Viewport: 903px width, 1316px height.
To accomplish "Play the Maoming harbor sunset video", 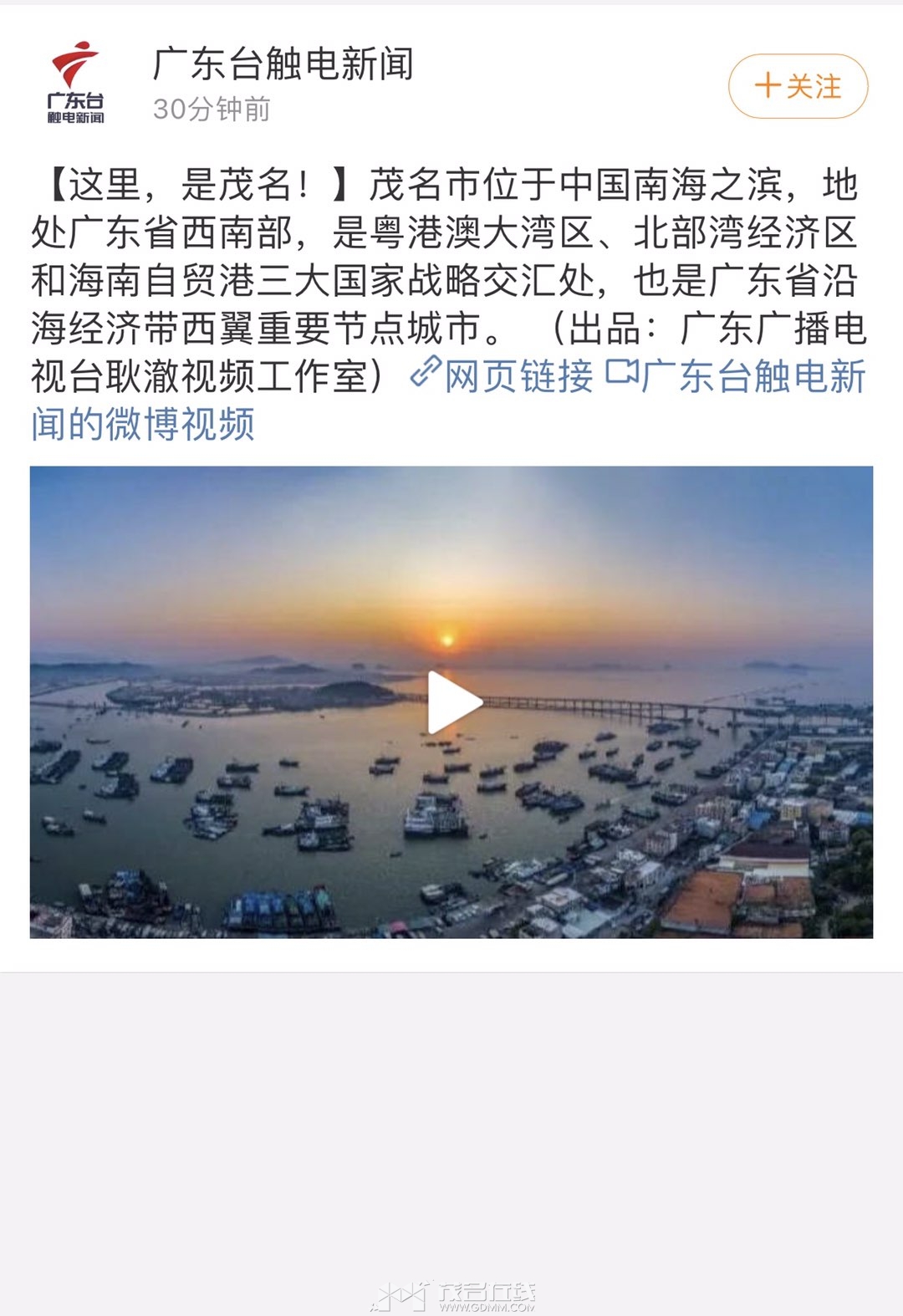I will pyautogui.click(x=453, y=701).
